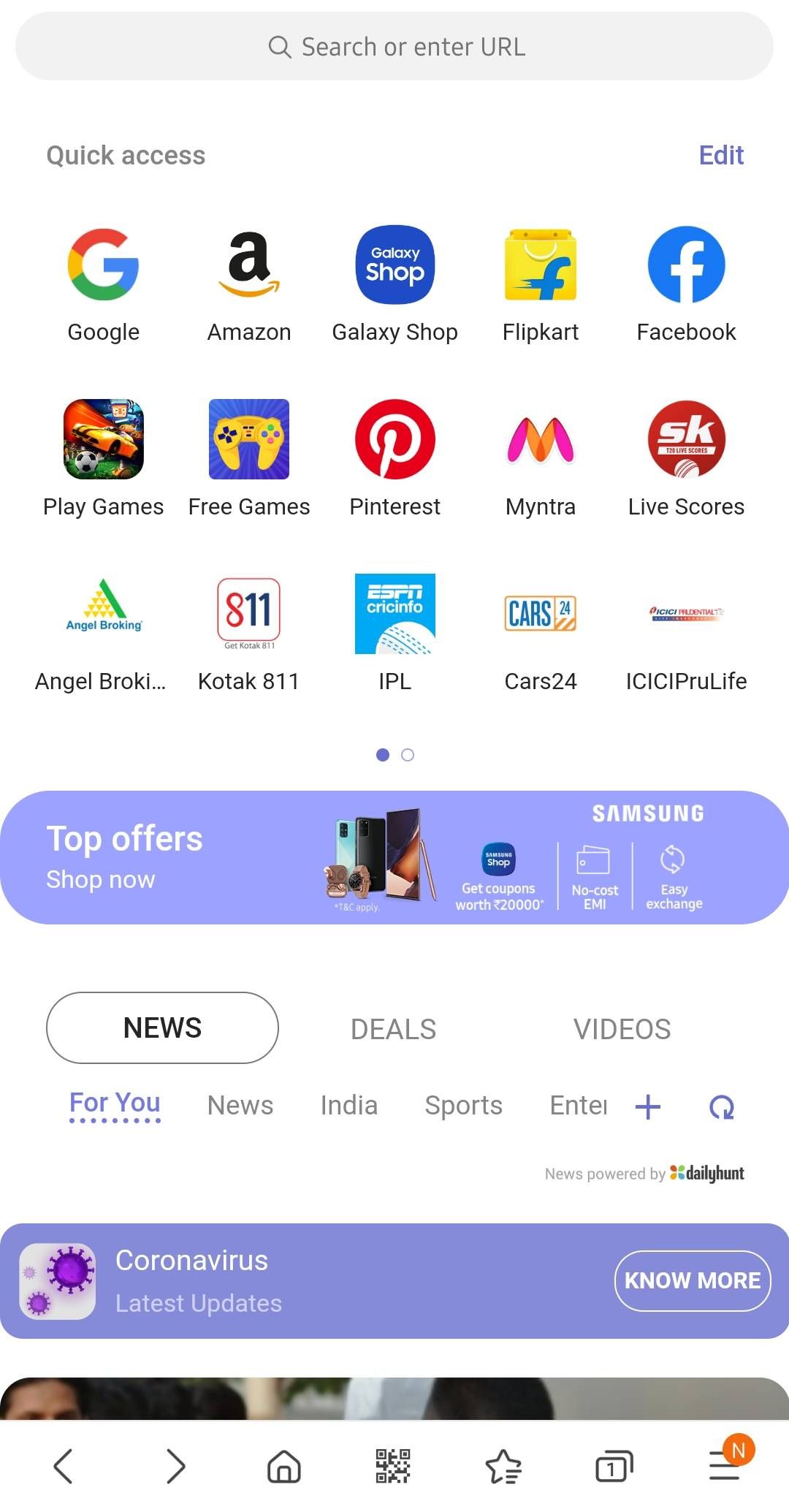Switch to the DEALS tab
This screenshot has height=1512, width=789.
[x=393, y=1029]
